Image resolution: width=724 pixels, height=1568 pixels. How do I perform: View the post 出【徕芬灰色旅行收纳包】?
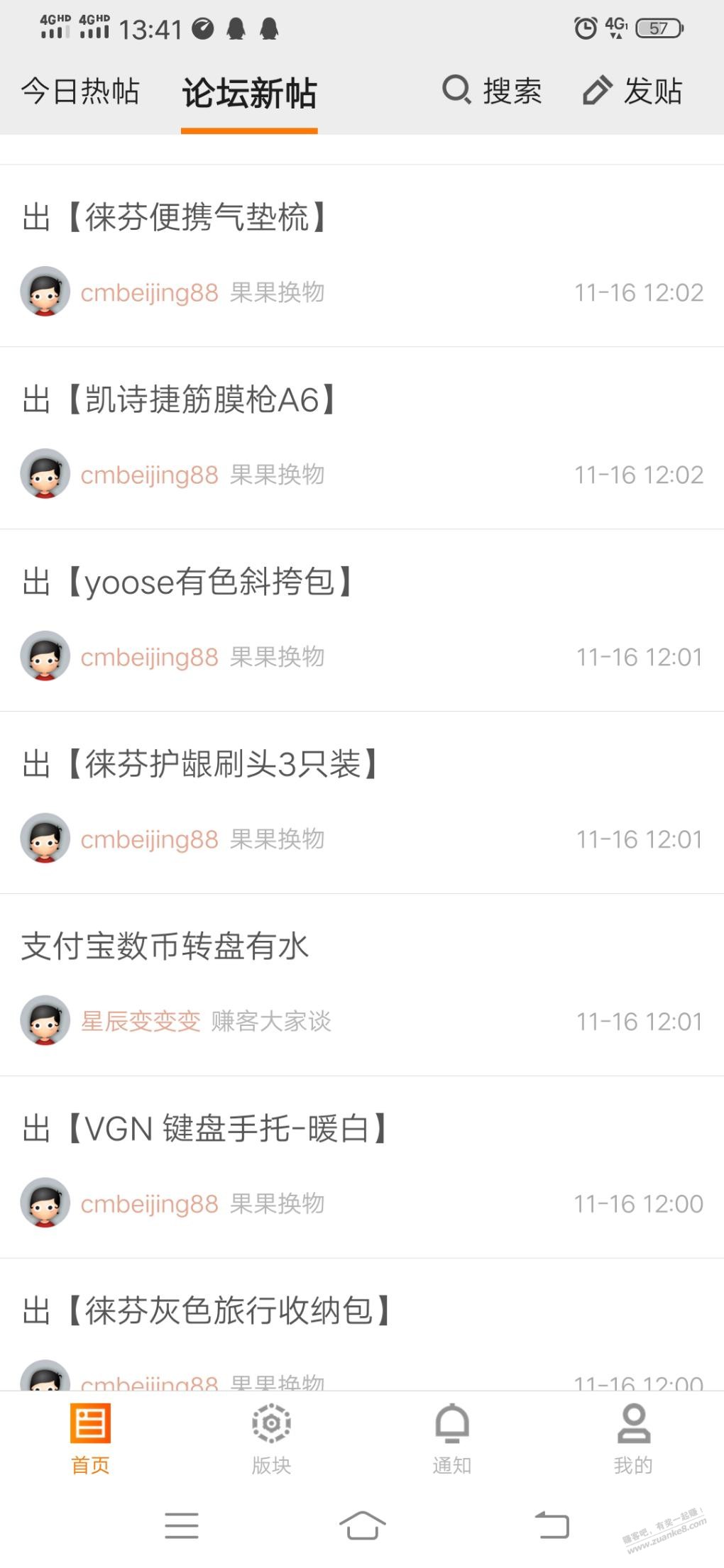[x=207, y=1310]
